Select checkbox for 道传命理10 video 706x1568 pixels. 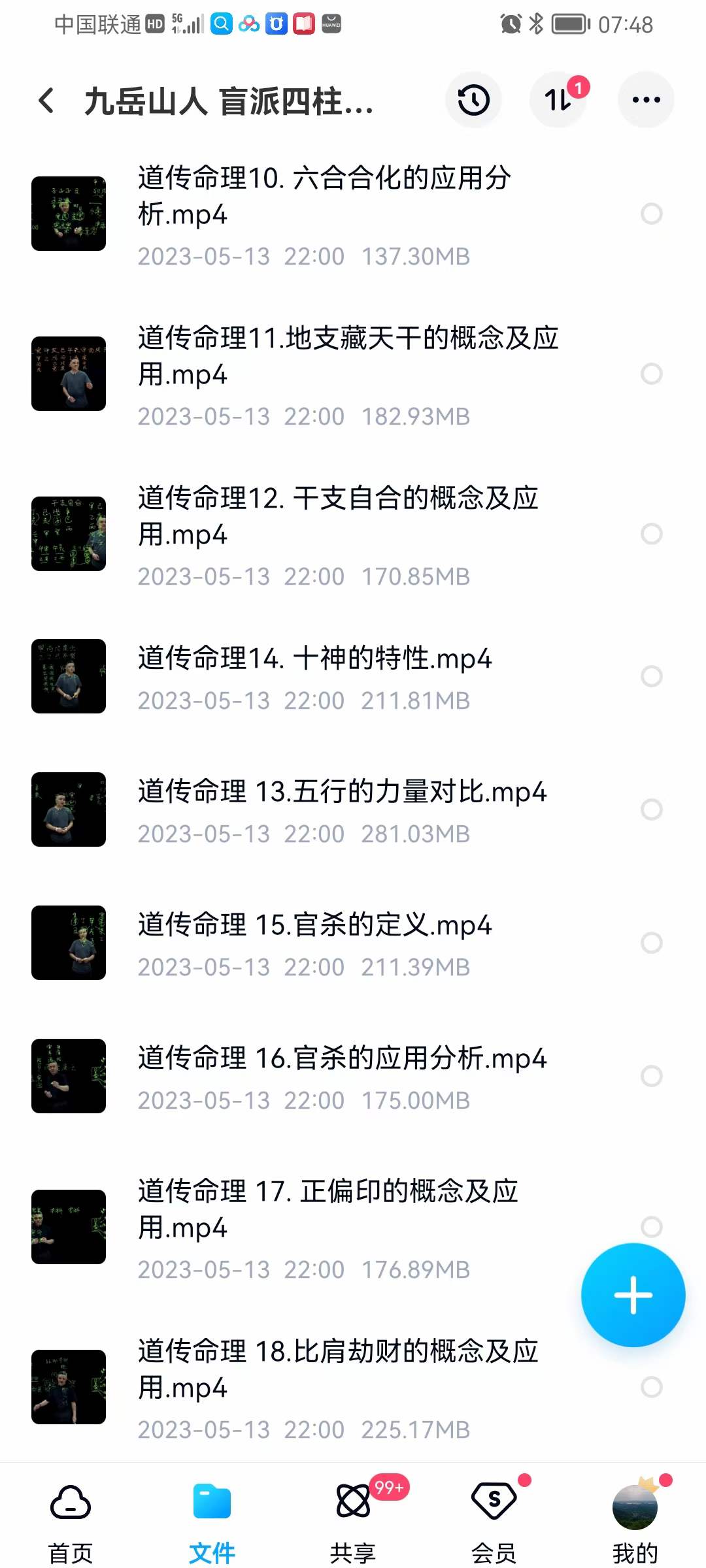652,213
